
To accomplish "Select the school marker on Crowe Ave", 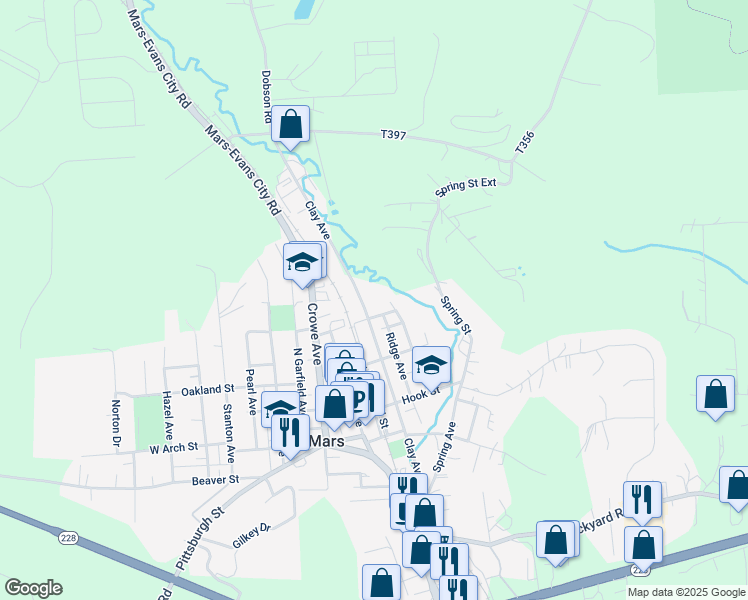I will click(302, 262).
